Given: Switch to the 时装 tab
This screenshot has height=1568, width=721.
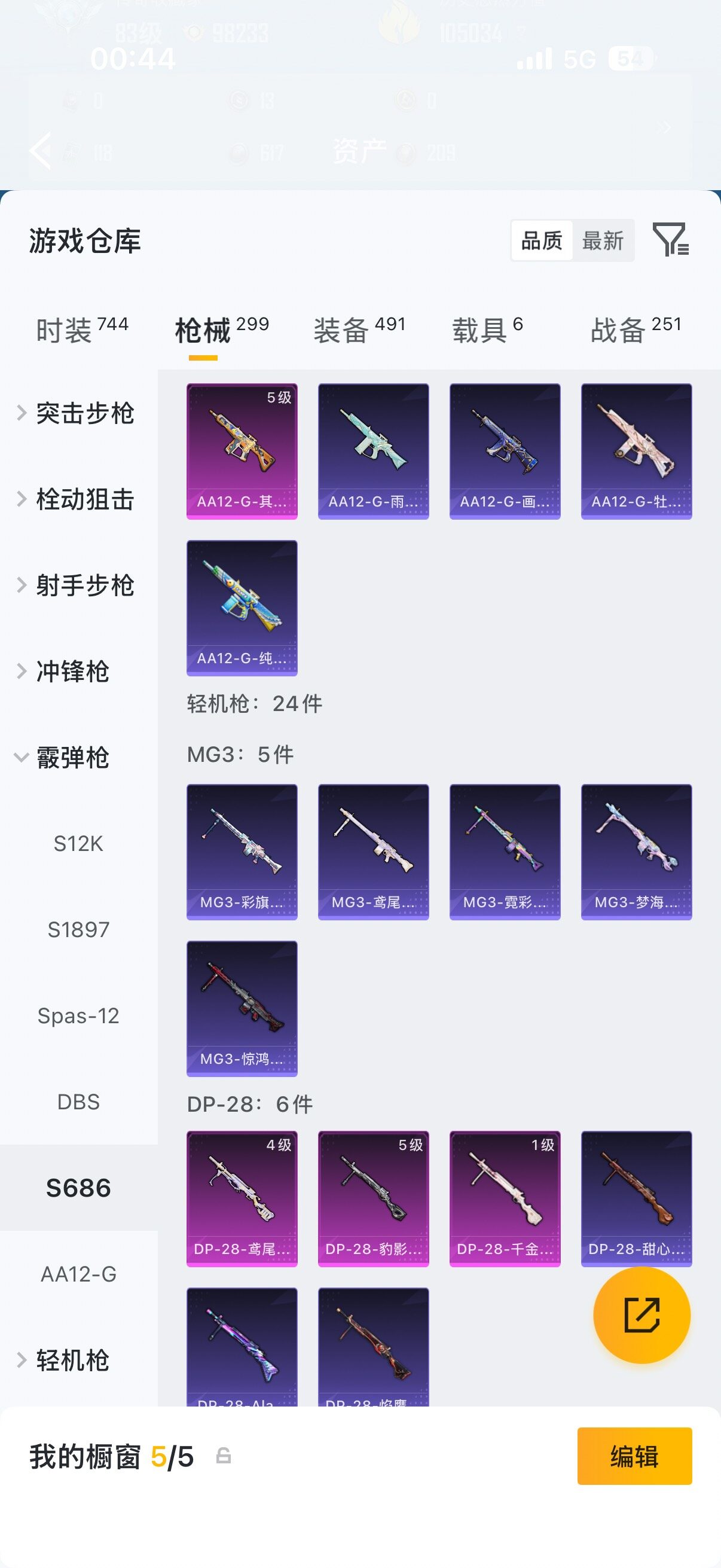Looking at the screenshot, I should [82, 331].
